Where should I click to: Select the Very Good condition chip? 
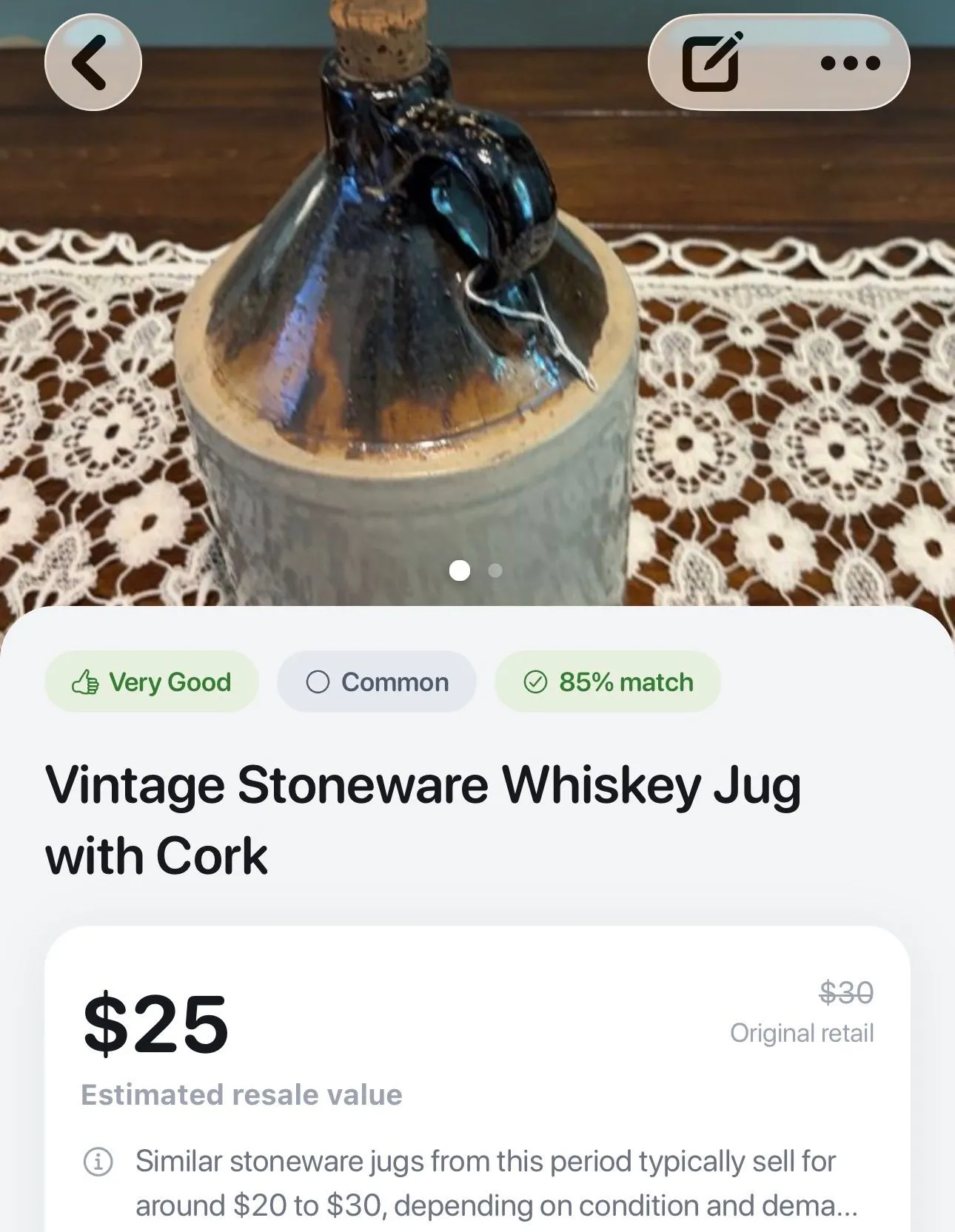[x=152, y=681]
